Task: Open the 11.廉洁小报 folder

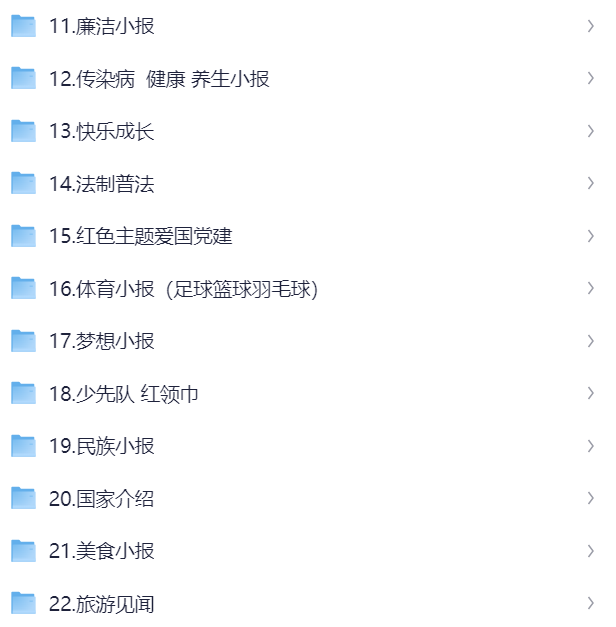Action: (x=102, y=26)
